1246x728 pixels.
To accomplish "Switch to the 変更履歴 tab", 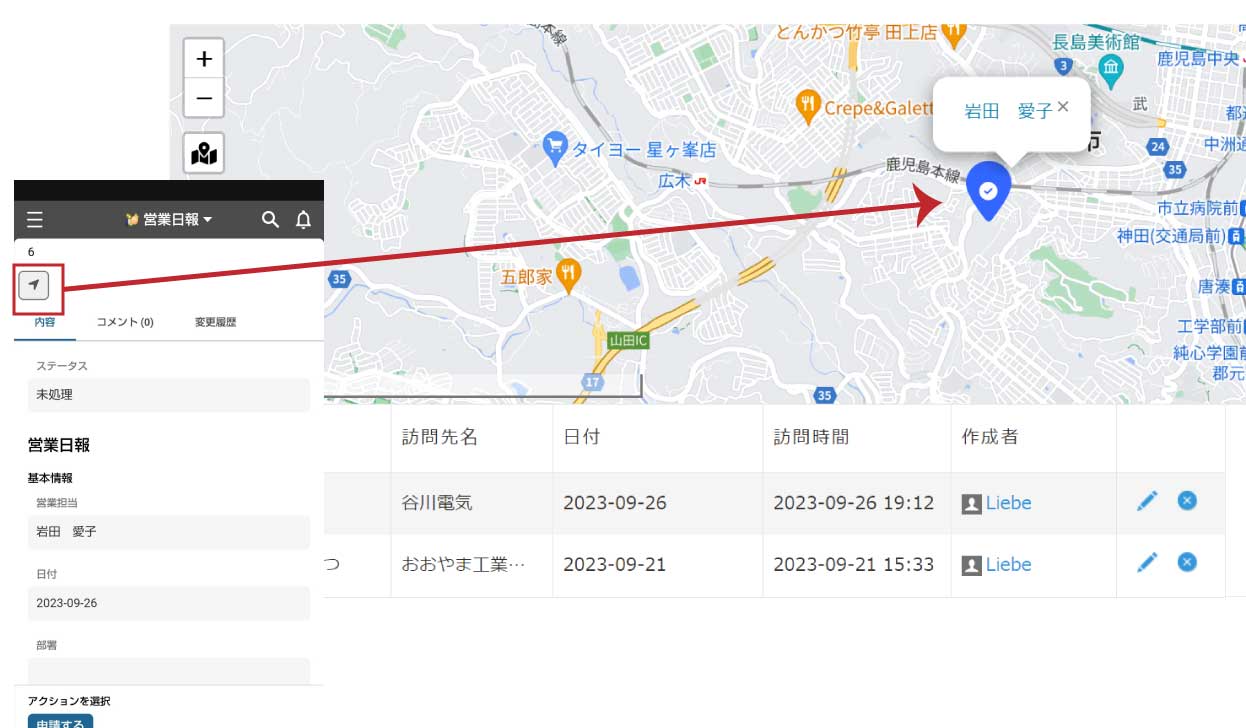I will [215, 322].
